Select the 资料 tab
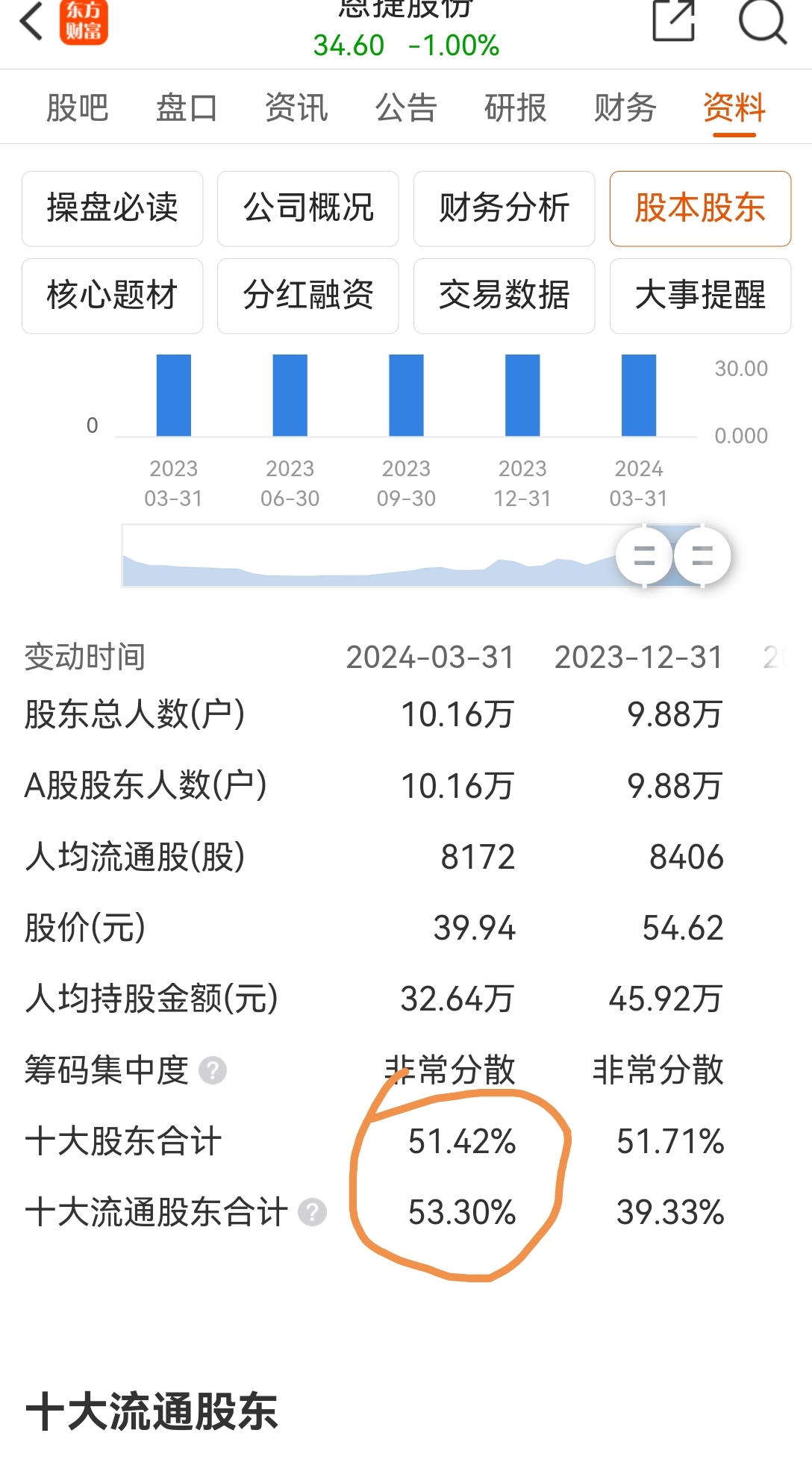 734,107
